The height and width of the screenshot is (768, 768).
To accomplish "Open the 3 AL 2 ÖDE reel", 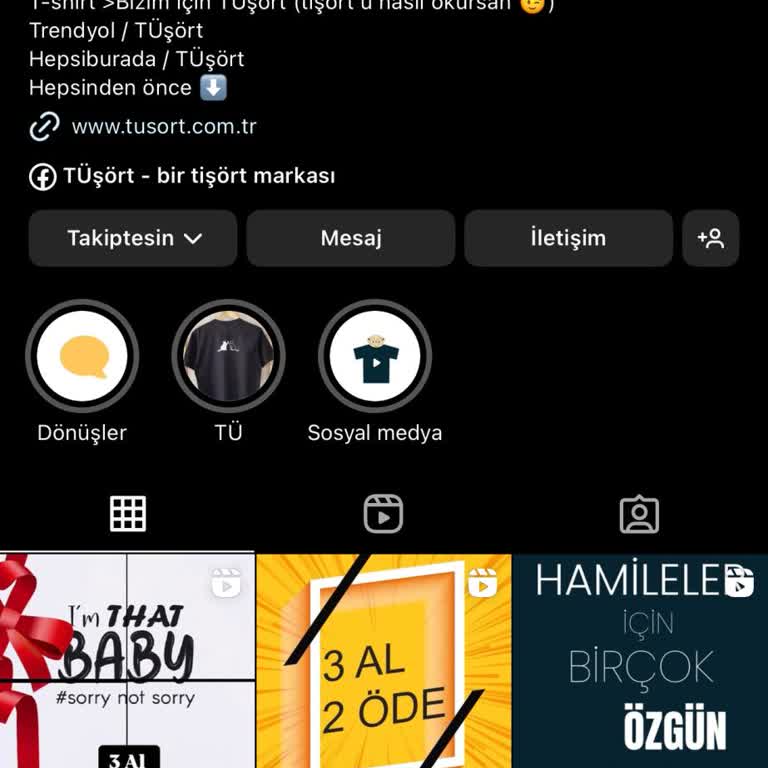I will tap(383, 661).
